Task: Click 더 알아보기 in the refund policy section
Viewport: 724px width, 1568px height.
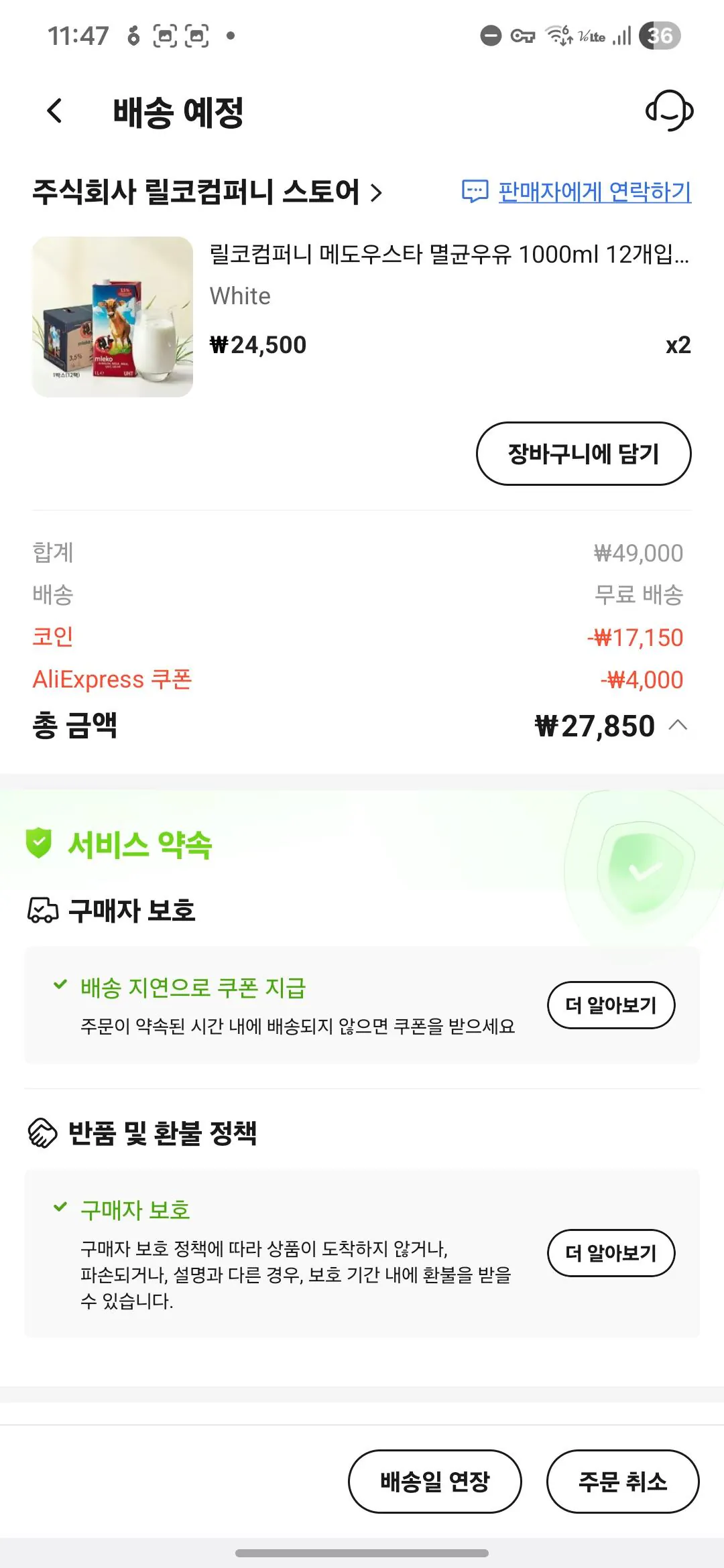Action: click(611, 1252)
